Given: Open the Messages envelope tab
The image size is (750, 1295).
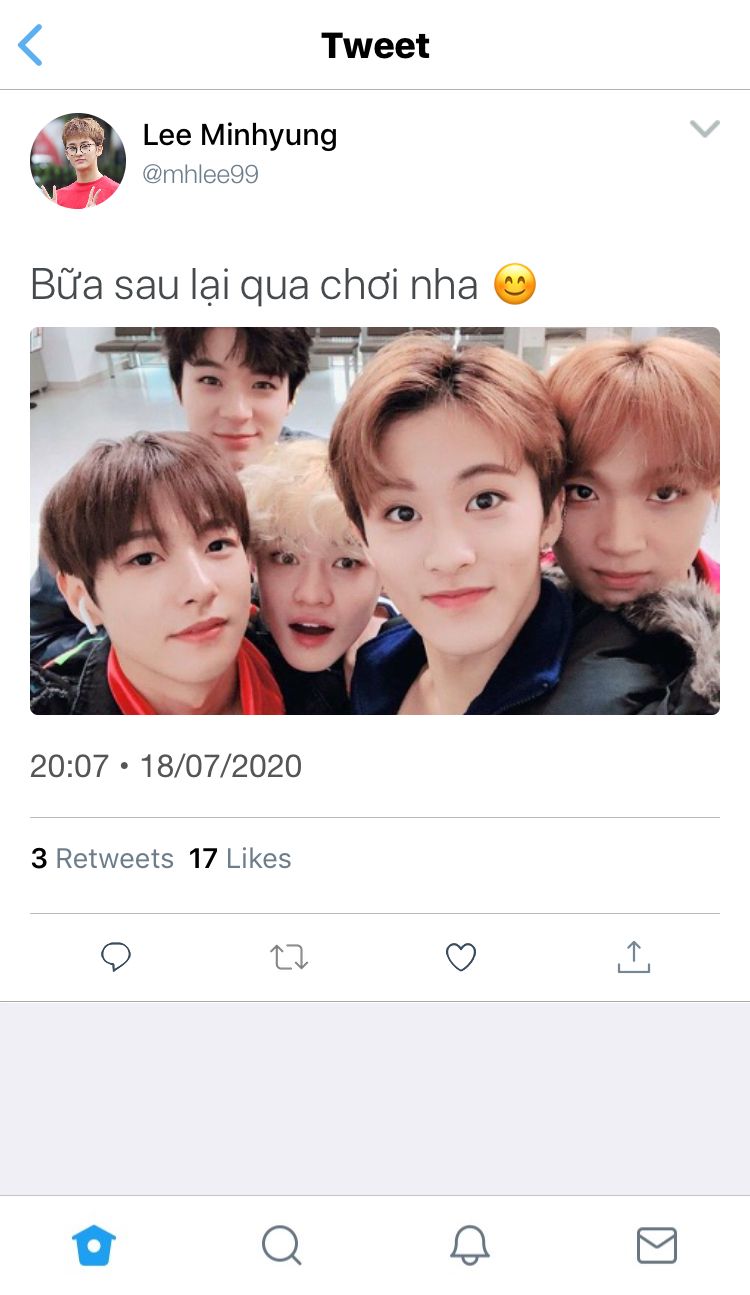Looking at the screenshot, I should coord(656,1246).
